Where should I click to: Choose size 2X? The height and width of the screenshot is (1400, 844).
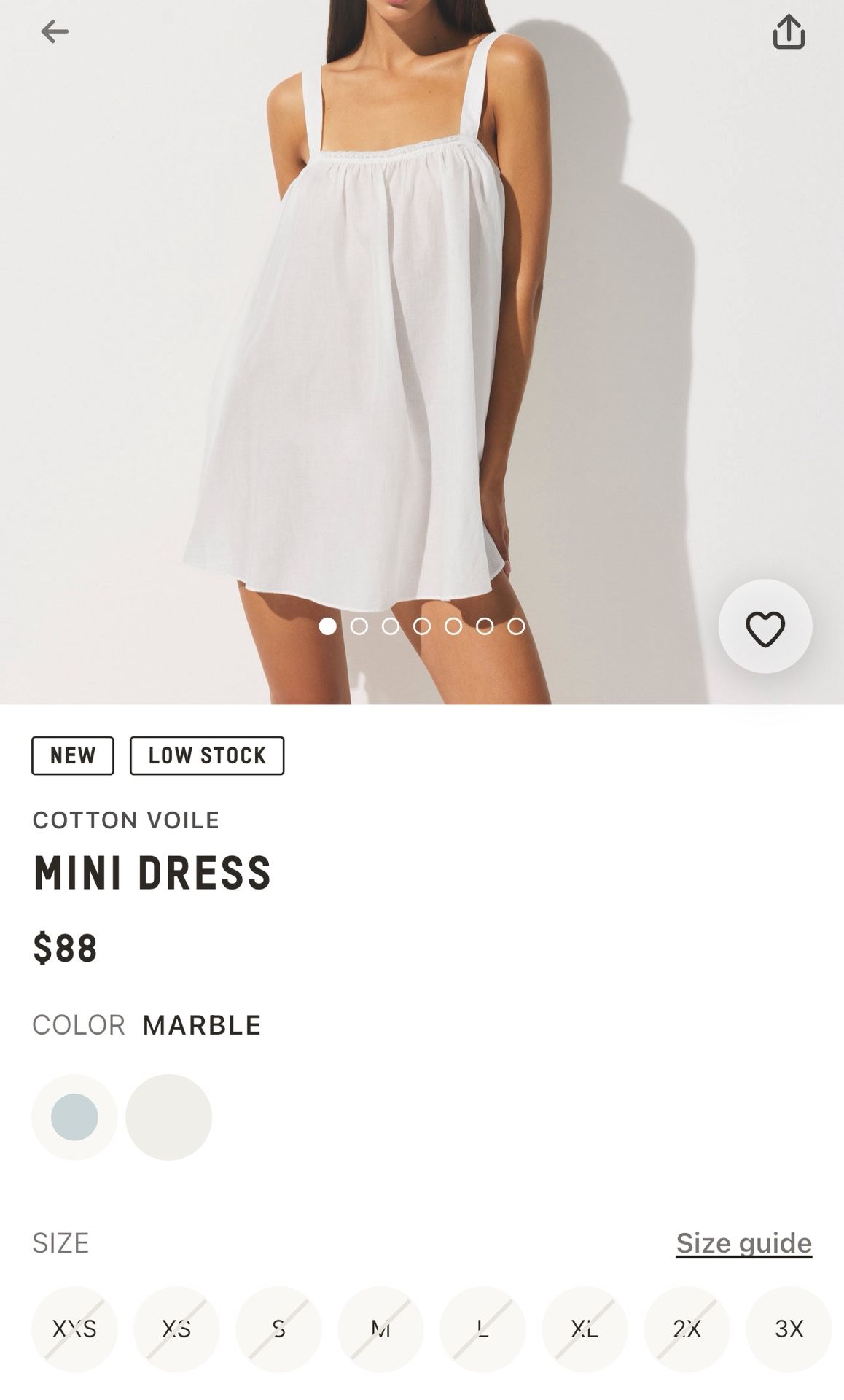click(x=687, y=1329)
